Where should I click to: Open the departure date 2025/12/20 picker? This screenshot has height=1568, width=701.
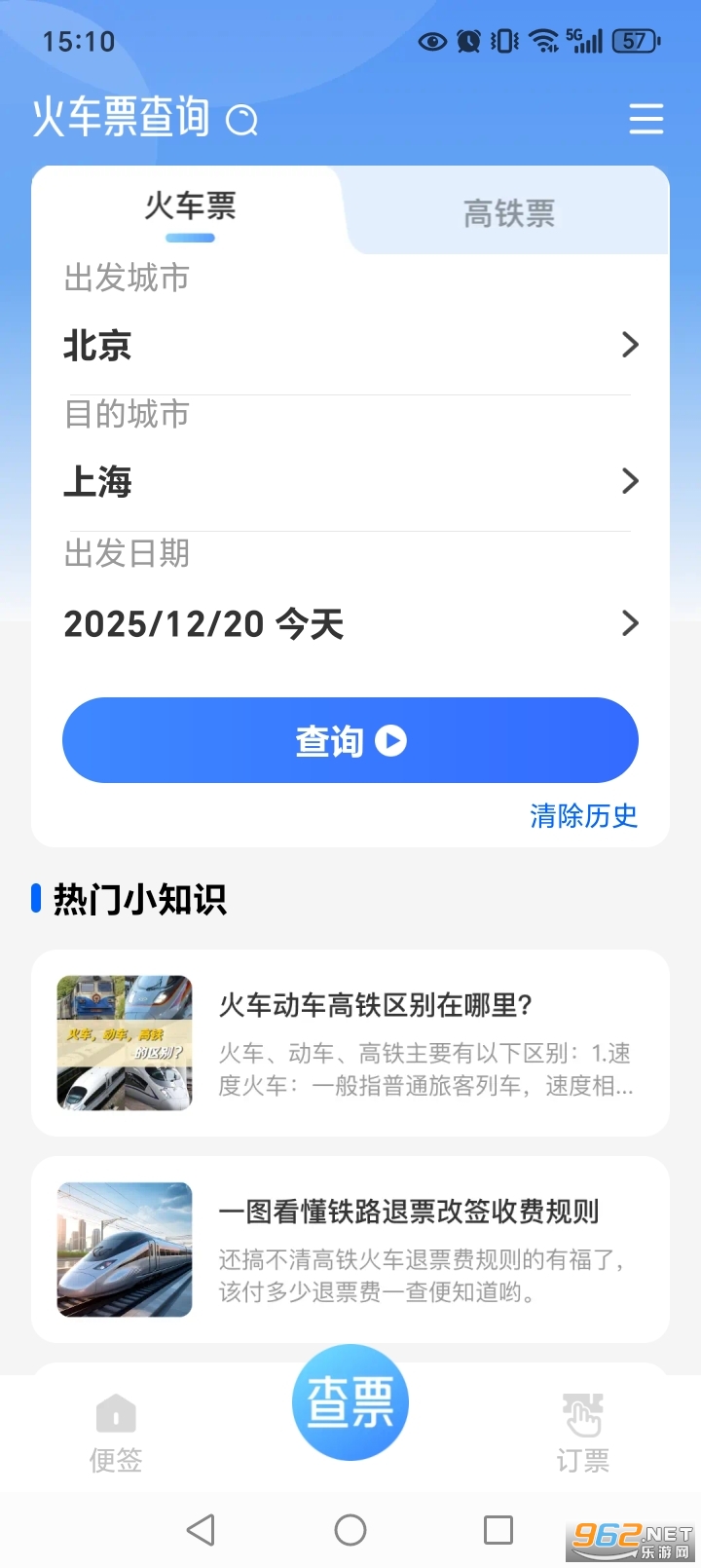pos(350,623)
